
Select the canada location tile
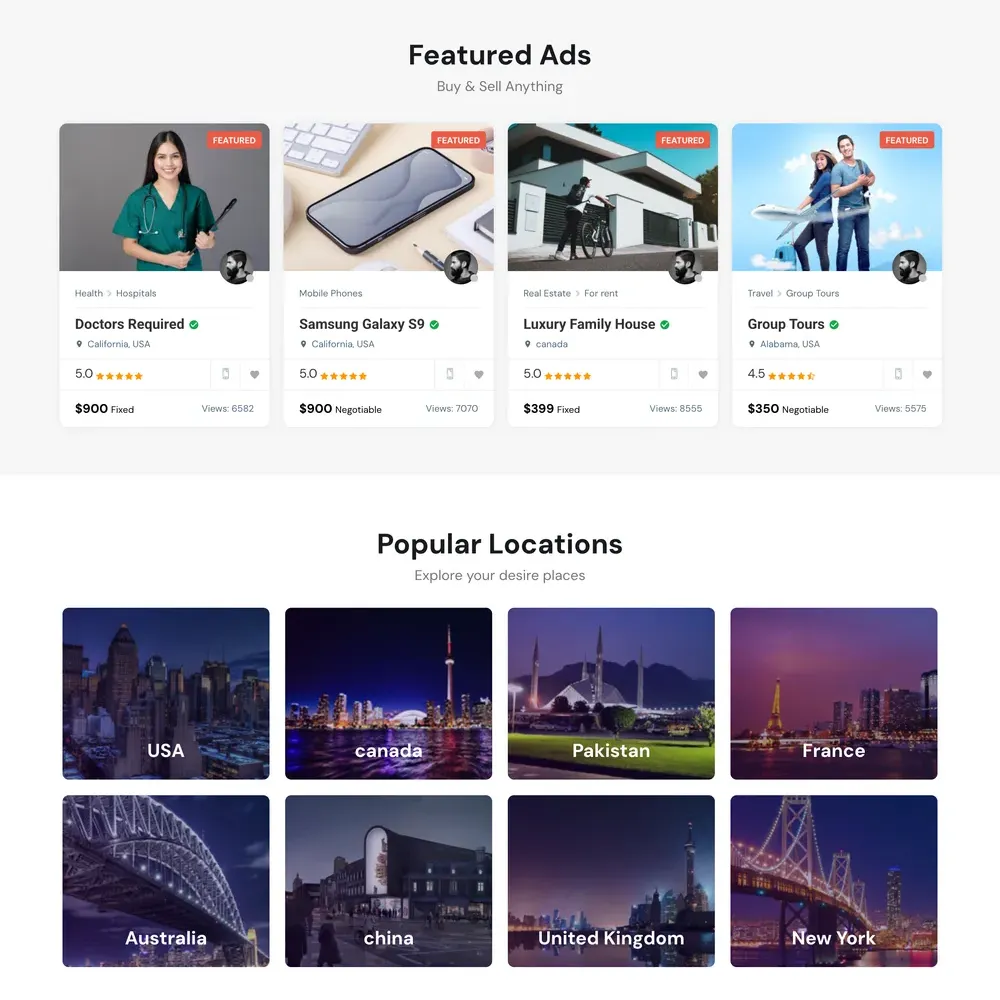[388, 694]
